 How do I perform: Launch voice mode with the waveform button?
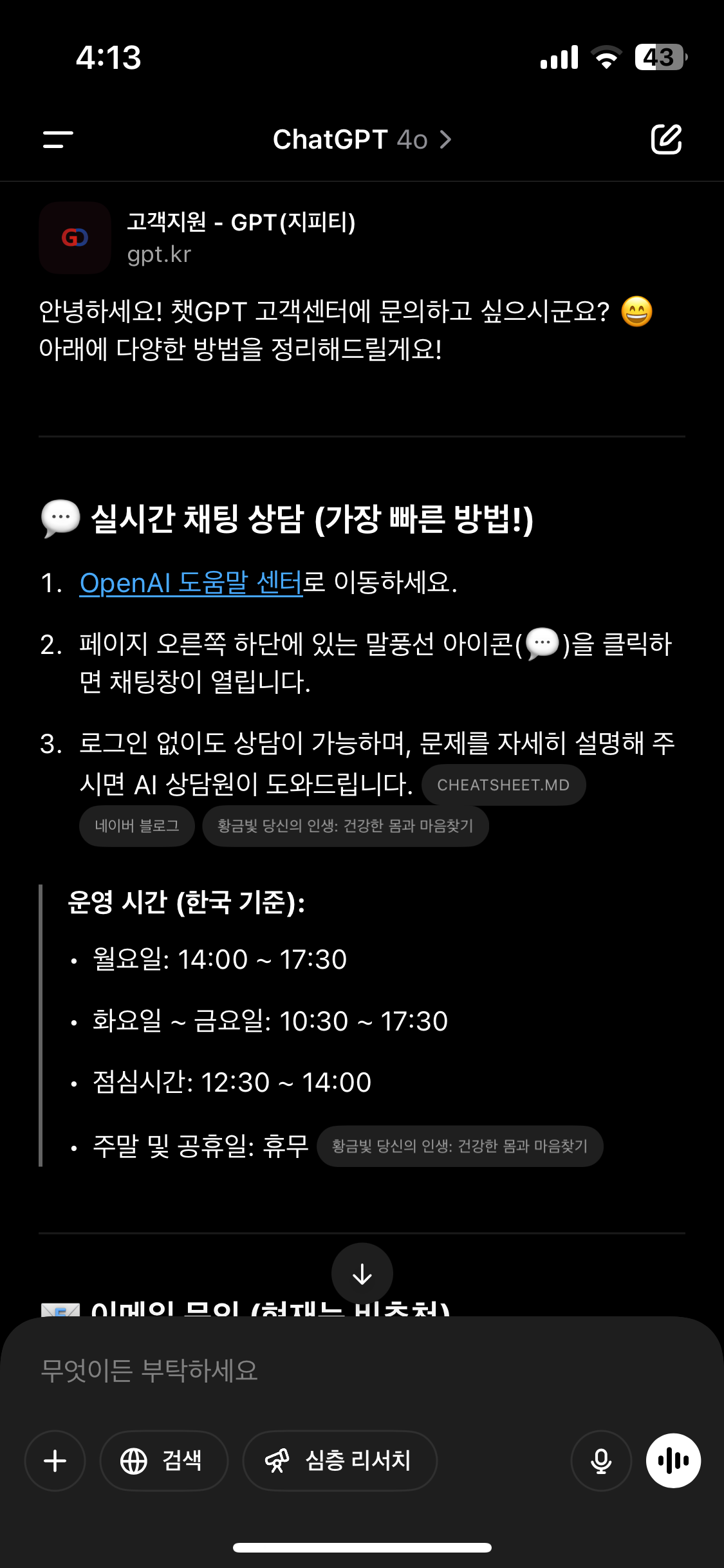(x=673, y=1461)
